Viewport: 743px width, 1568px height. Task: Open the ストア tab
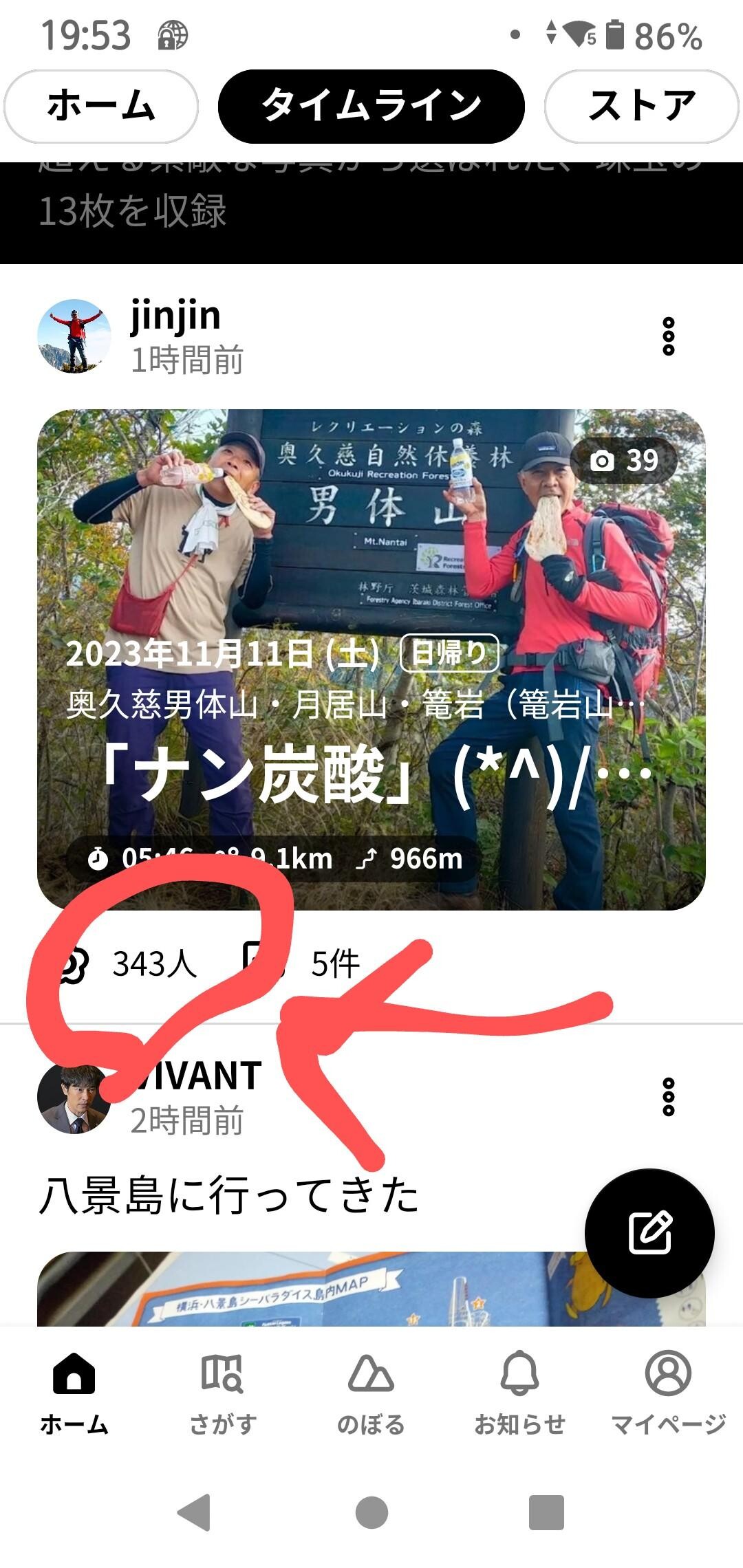click(643, 103)
